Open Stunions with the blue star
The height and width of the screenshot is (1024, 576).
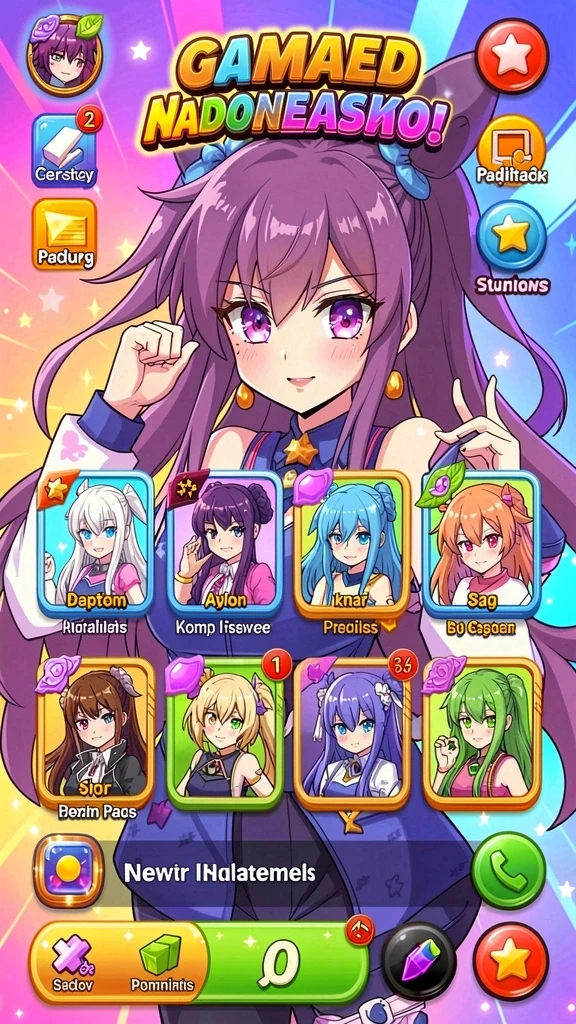[511, 247]
